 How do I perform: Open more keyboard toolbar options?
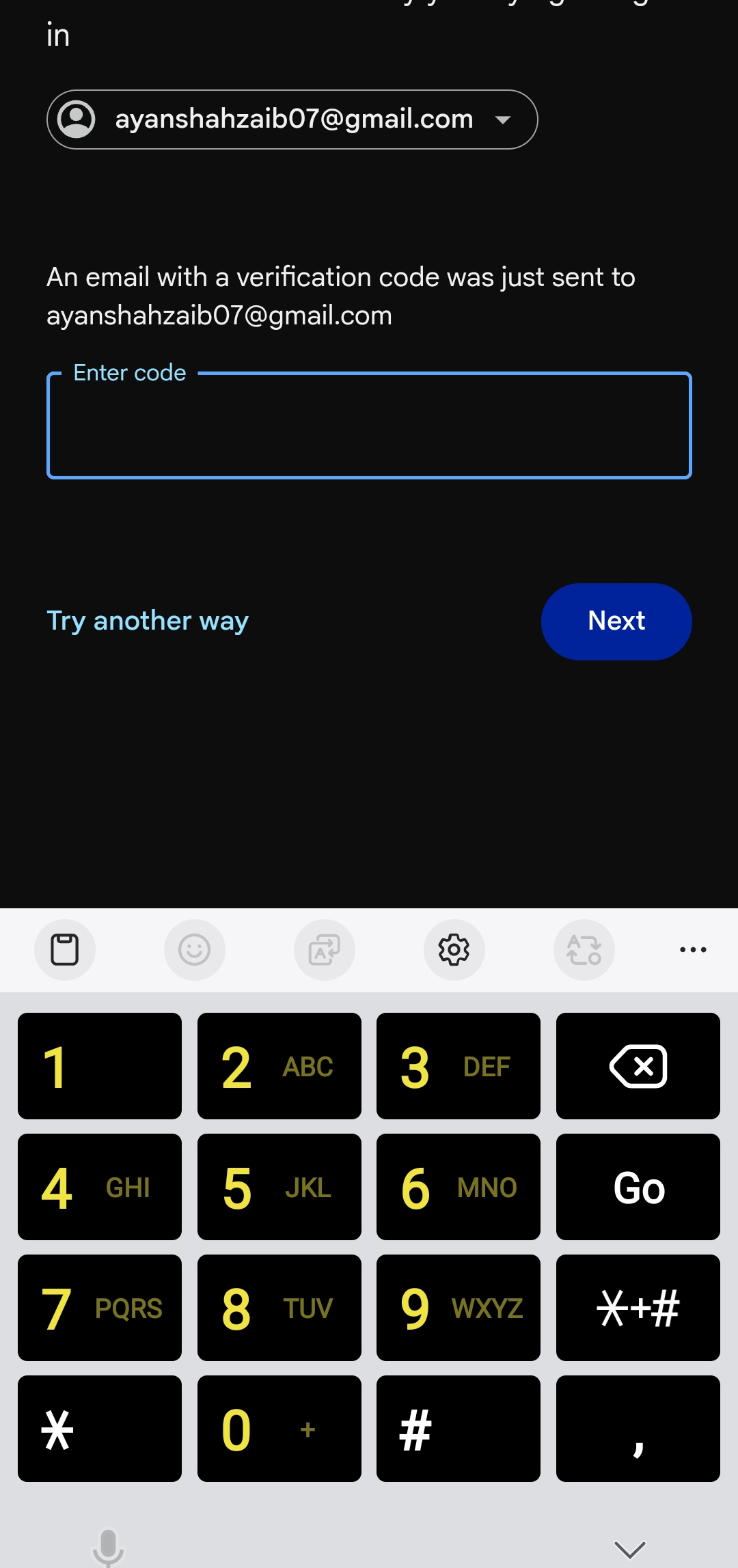pyautogui.click(x=693, y=949)
